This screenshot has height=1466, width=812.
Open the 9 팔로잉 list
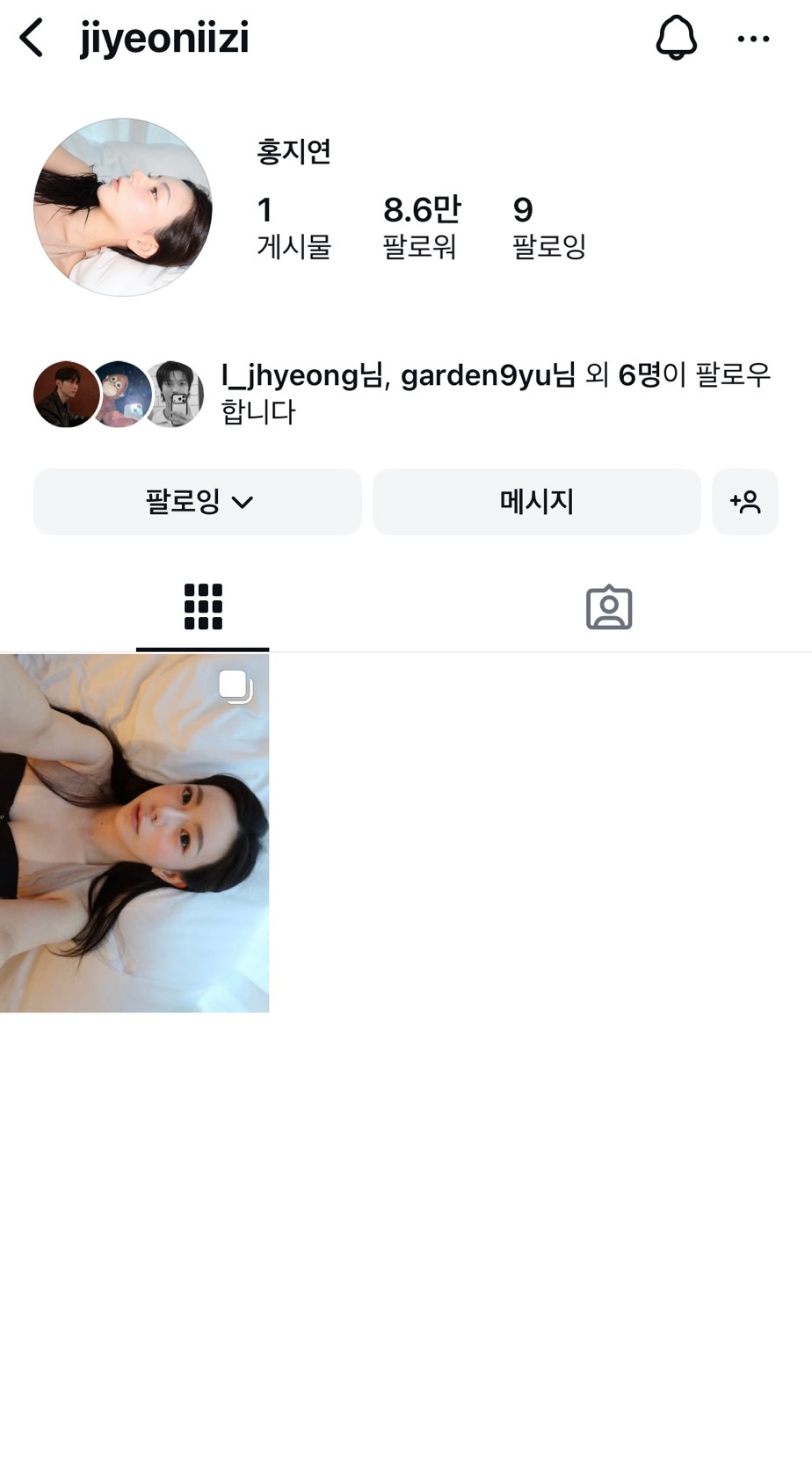(x=549, y=227)
